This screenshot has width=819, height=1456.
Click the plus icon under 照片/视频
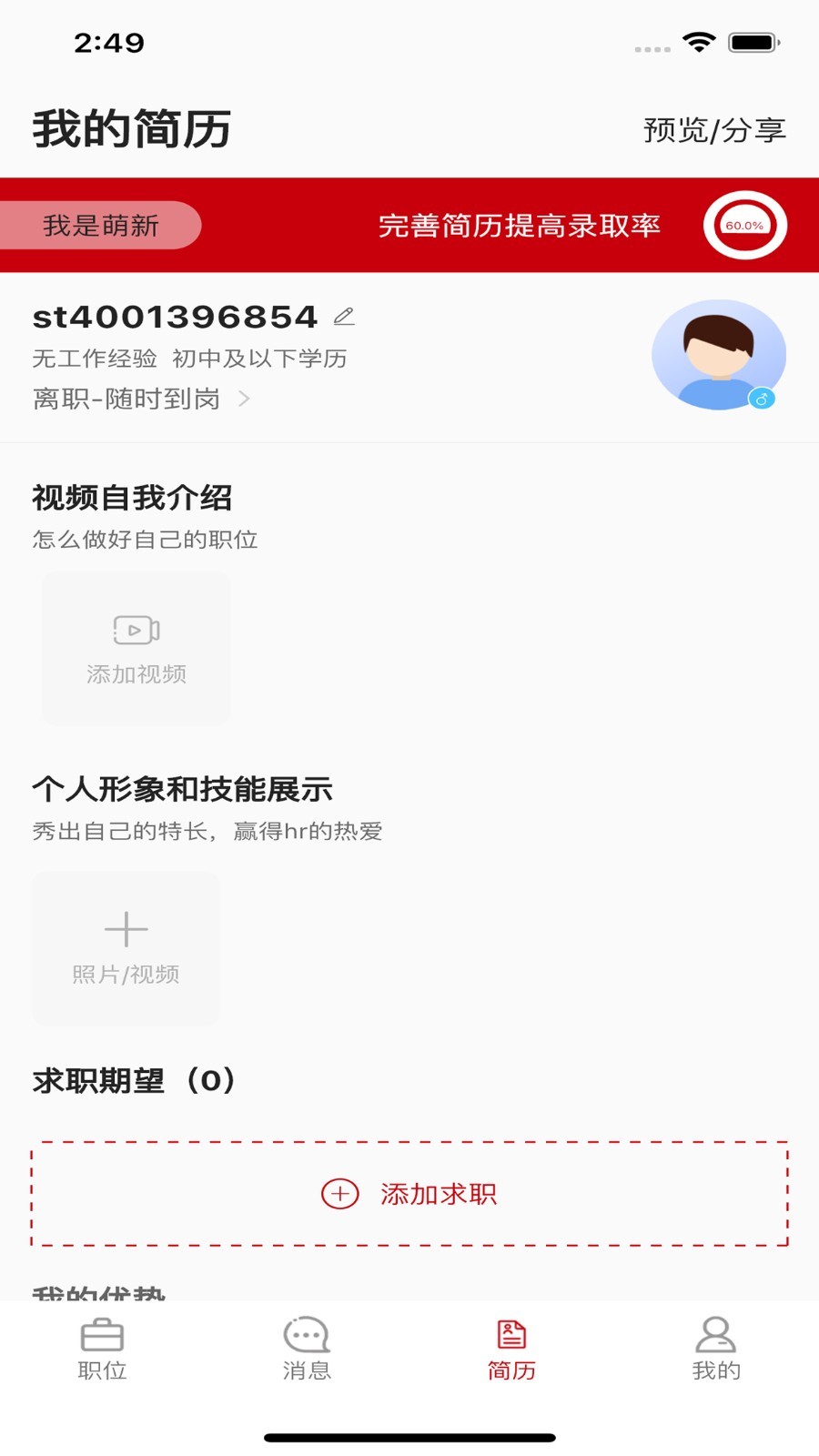pyautogui.click(x=126, y=928)
